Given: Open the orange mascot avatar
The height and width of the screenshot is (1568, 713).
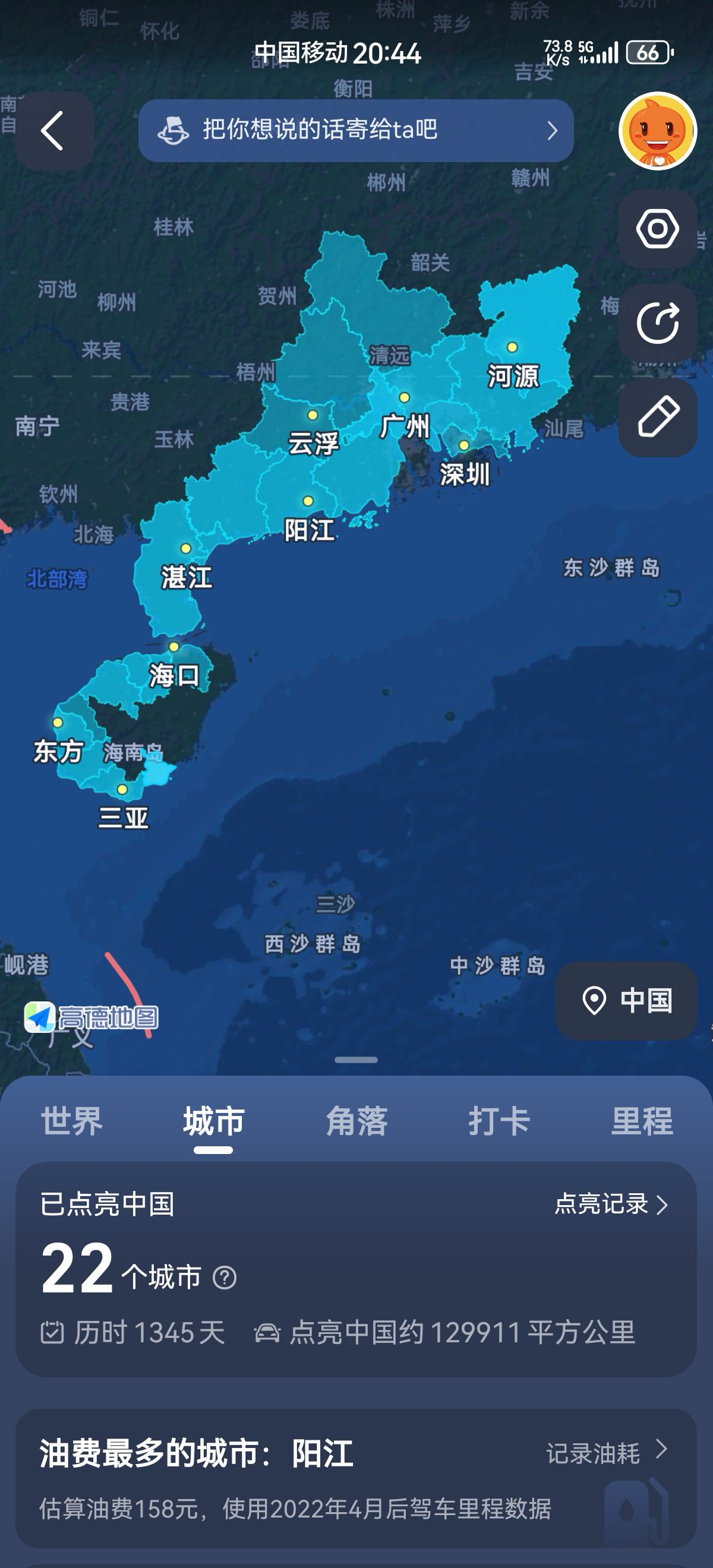Looking at the screenshot, I should pos(658,131).
